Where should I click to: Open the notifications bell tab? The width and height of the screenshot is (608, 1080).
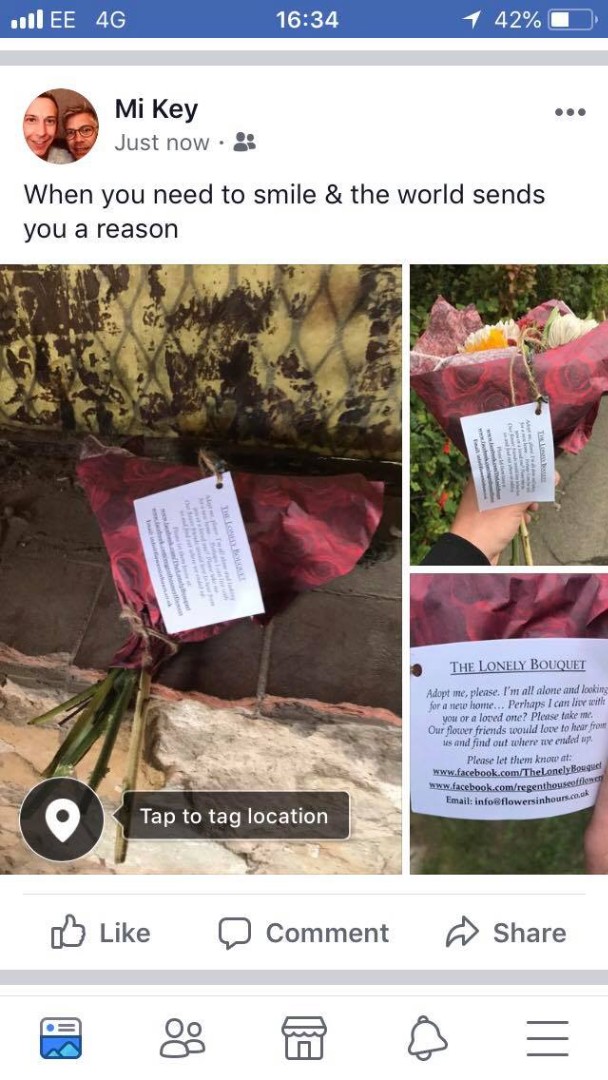tap(427, 1038)
